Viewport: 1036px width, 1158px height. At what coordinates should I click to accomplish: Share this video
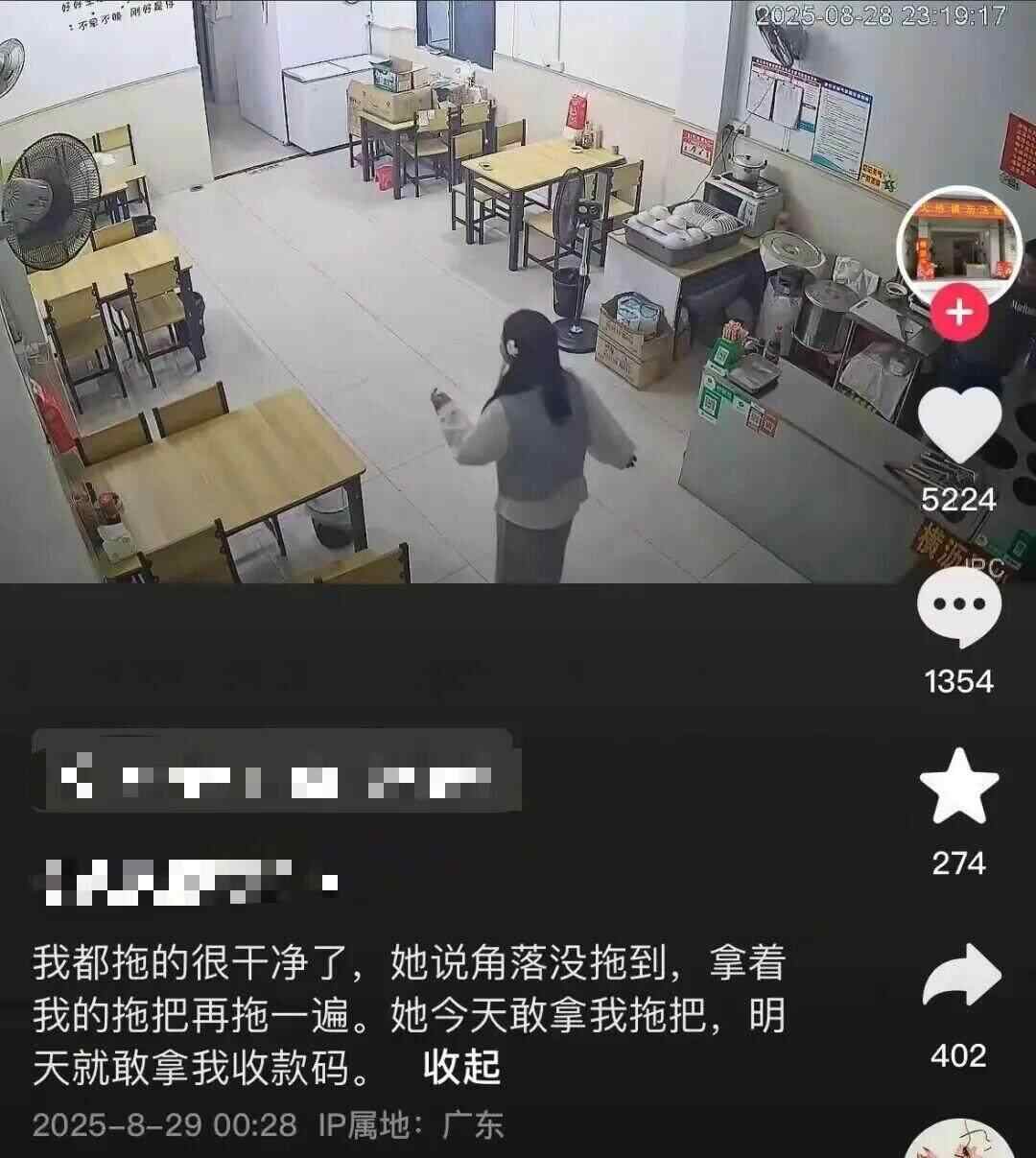coord(960,977)
